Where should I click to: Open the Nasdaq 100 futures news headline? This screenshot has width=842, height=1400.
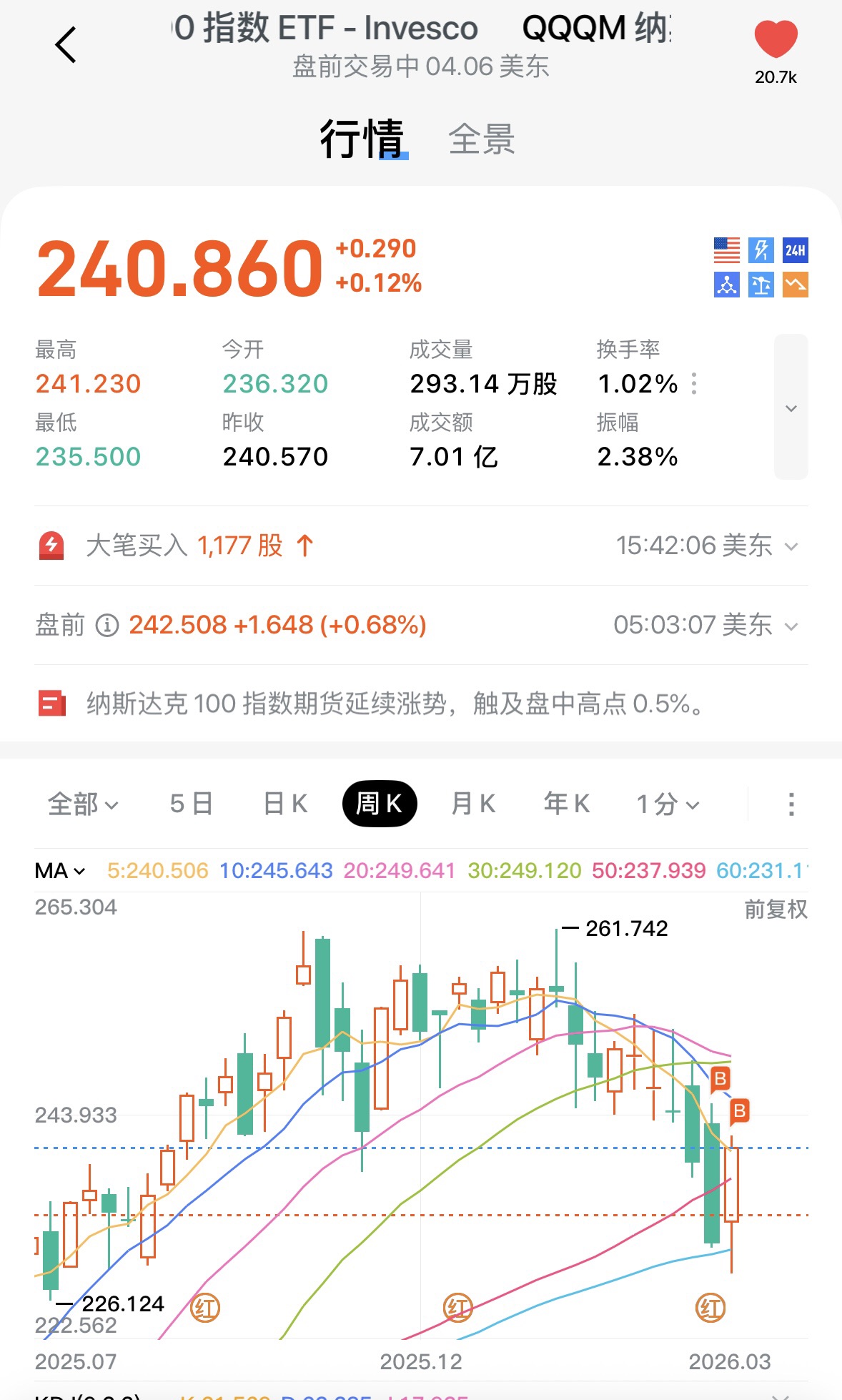pos(397,704)
